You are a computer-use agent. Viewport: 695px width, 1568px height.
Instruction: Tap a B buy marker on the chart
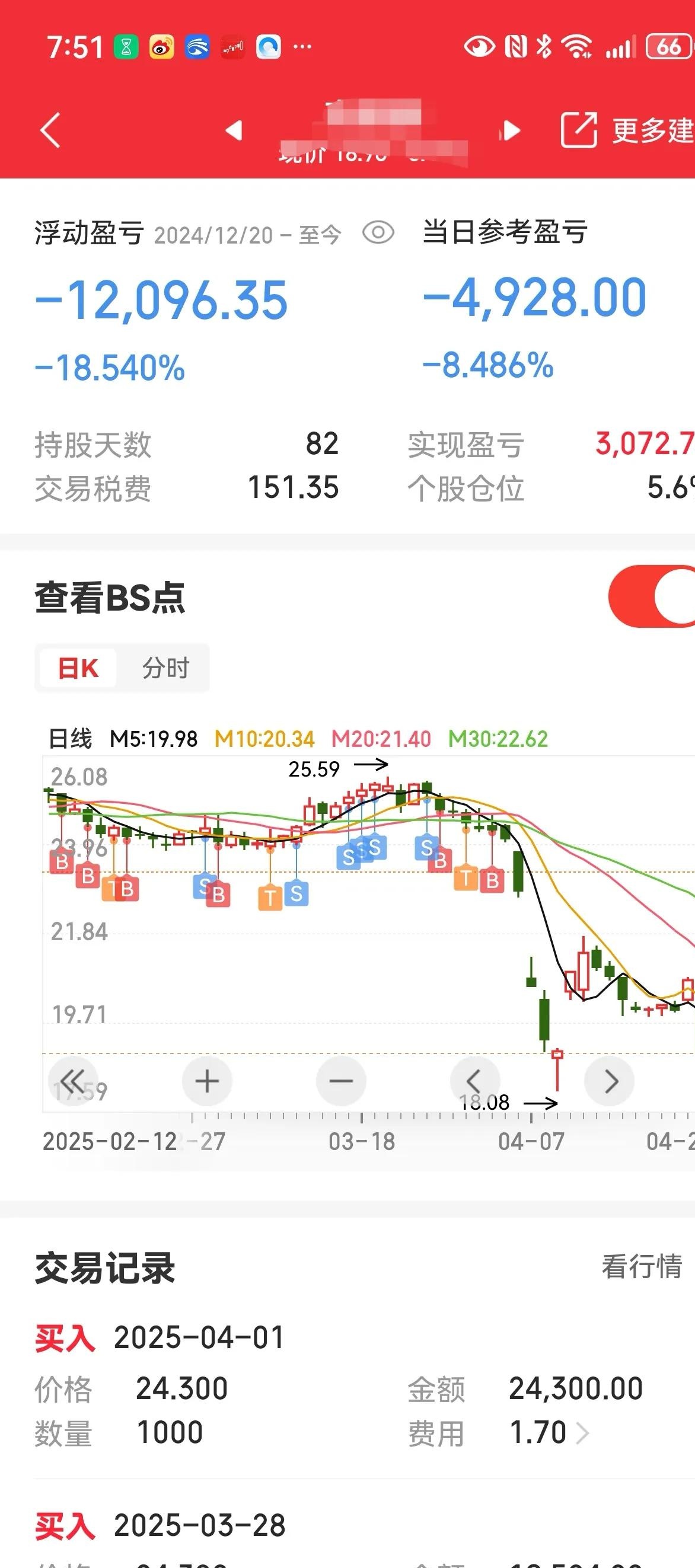click(60, 861)
